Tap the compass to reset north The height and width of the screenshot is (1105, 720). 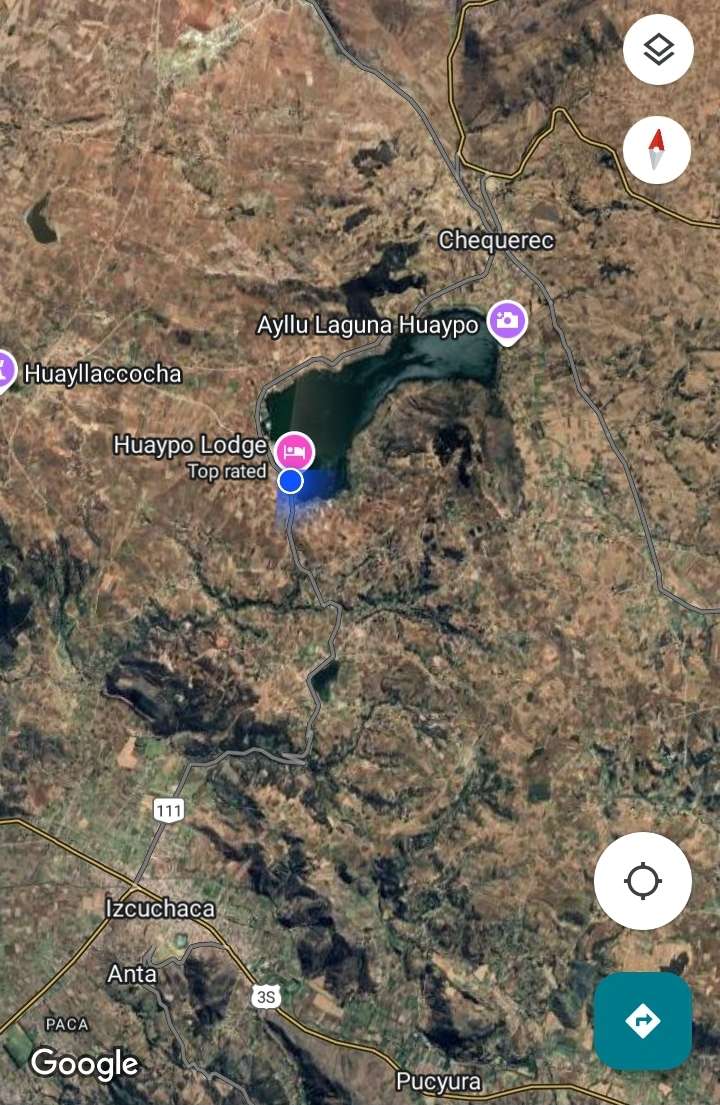656,150
